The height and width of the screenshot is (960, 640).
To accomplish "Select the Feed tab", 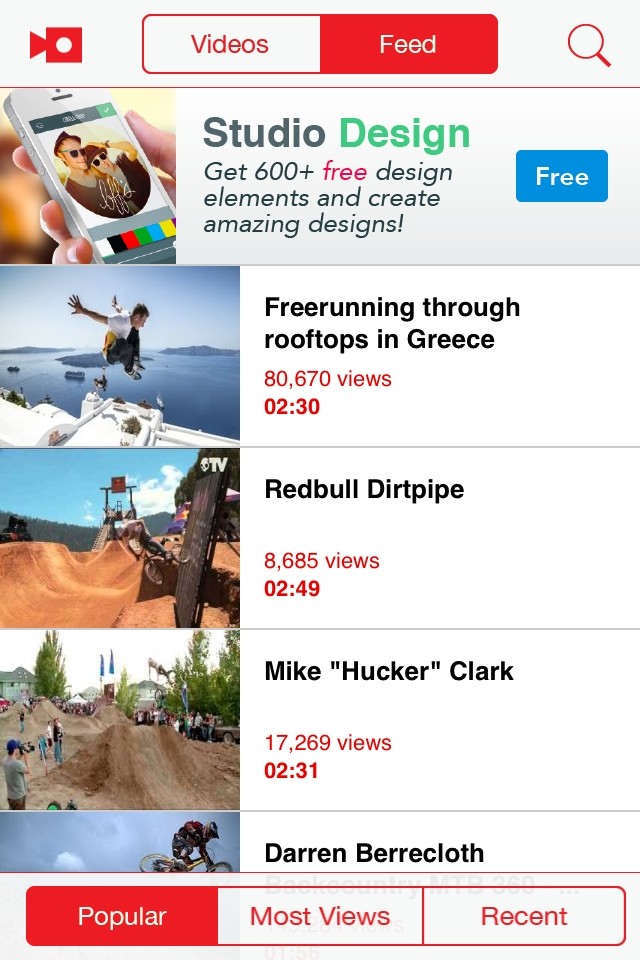I will pos(408,45).
